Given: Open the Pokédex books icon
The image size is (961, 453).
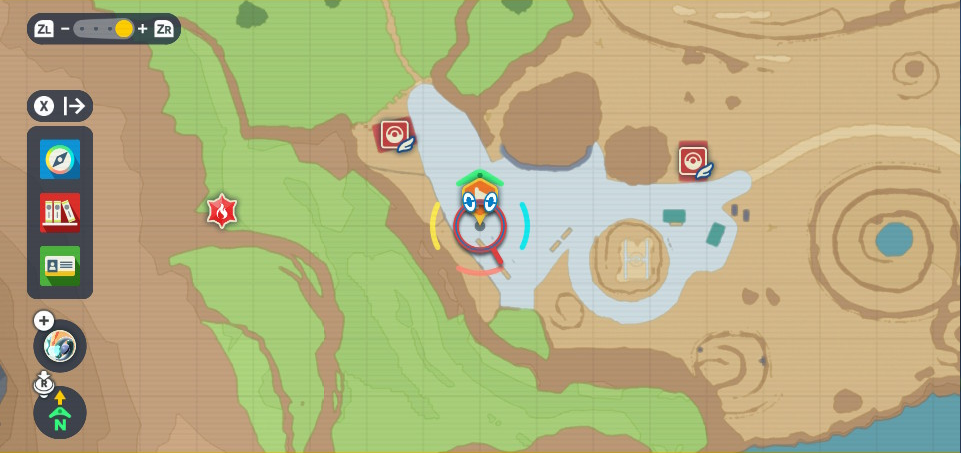Looking at the screenshot, I should (x=60, y=212).
